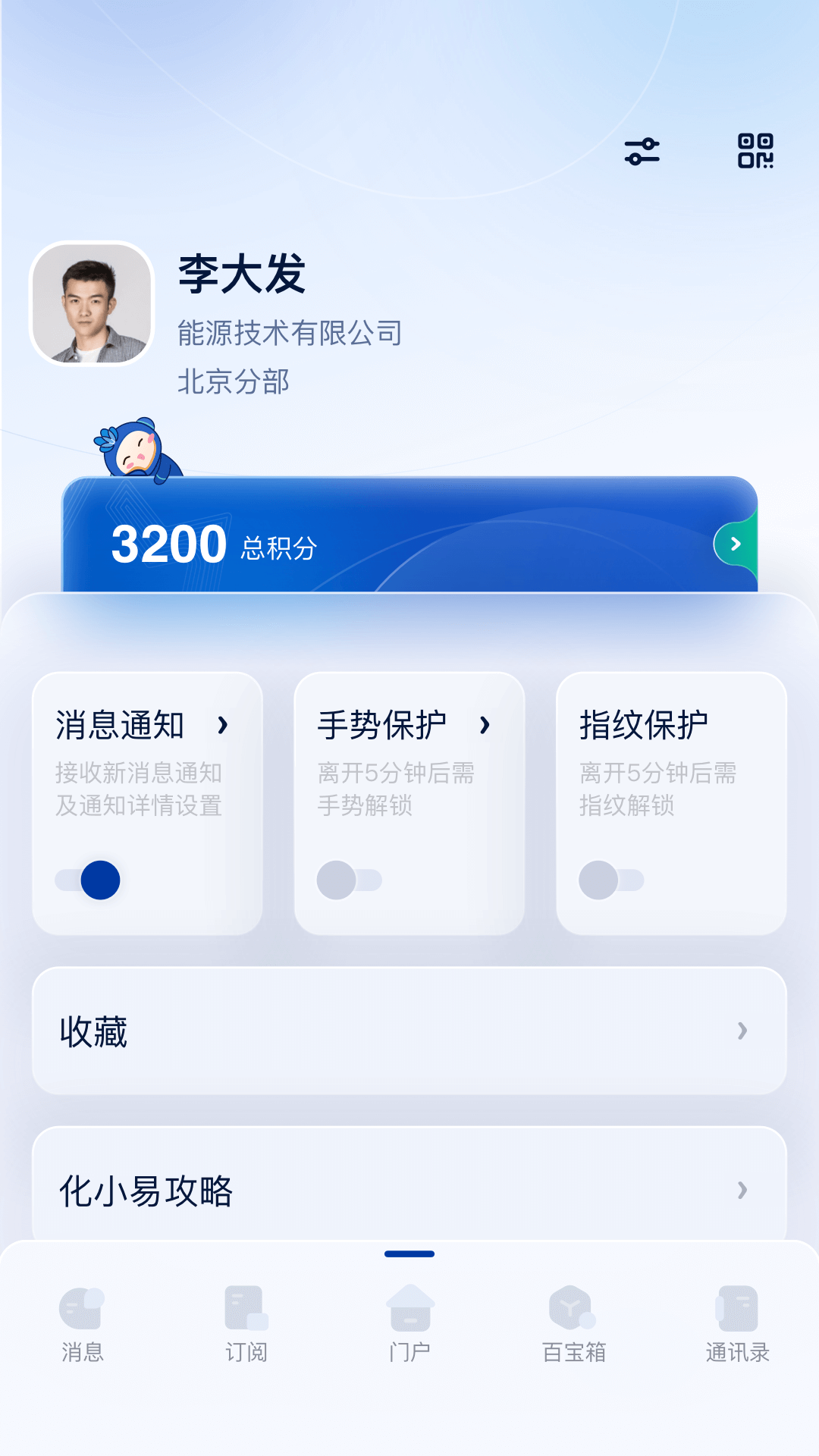Open the 门户 portal home icon
819x1456 pixels.
pyautogui.click(x=408, y=1306)
